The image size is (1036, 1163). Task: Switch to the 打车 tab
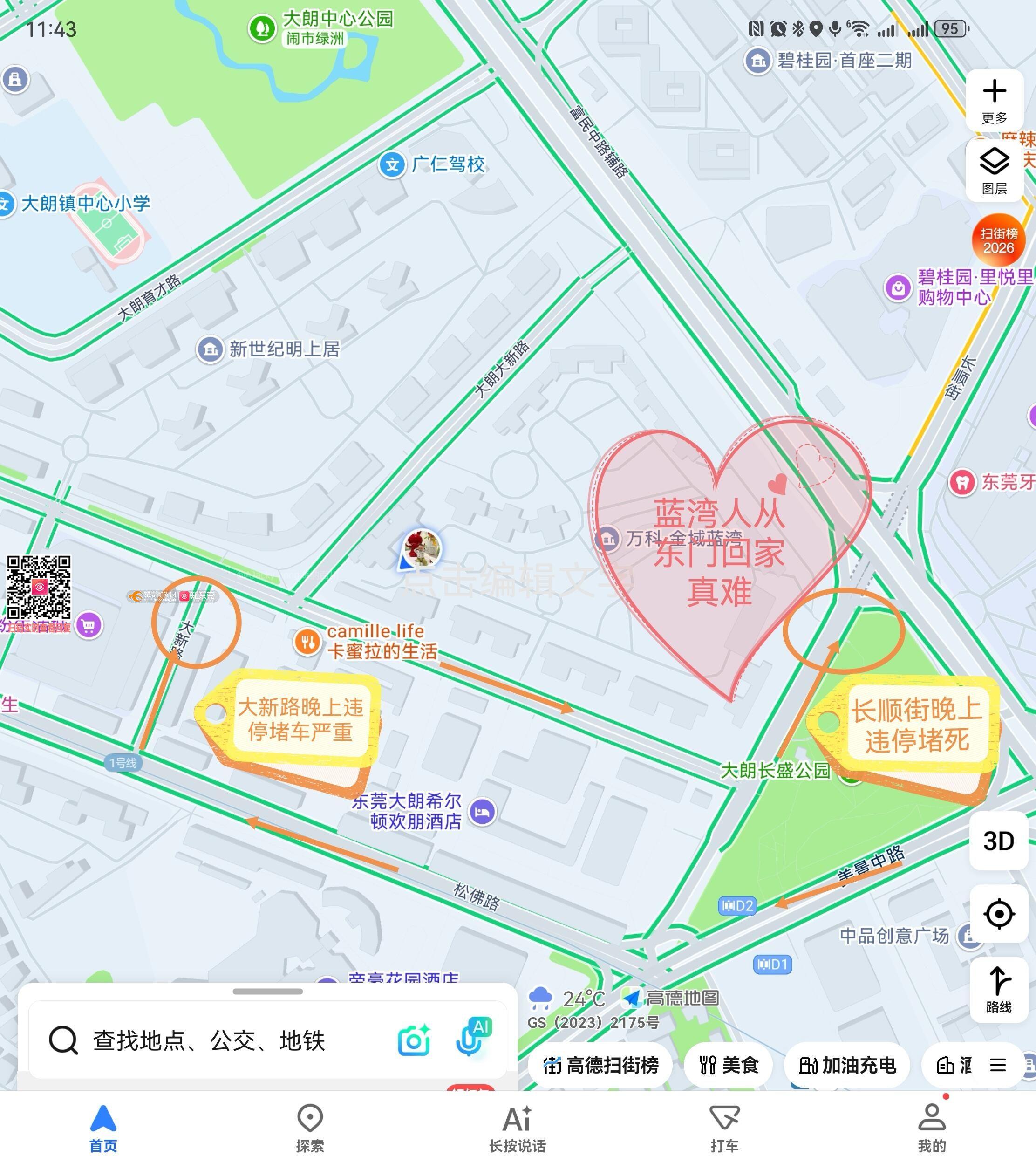click(x=725, y=1128)
